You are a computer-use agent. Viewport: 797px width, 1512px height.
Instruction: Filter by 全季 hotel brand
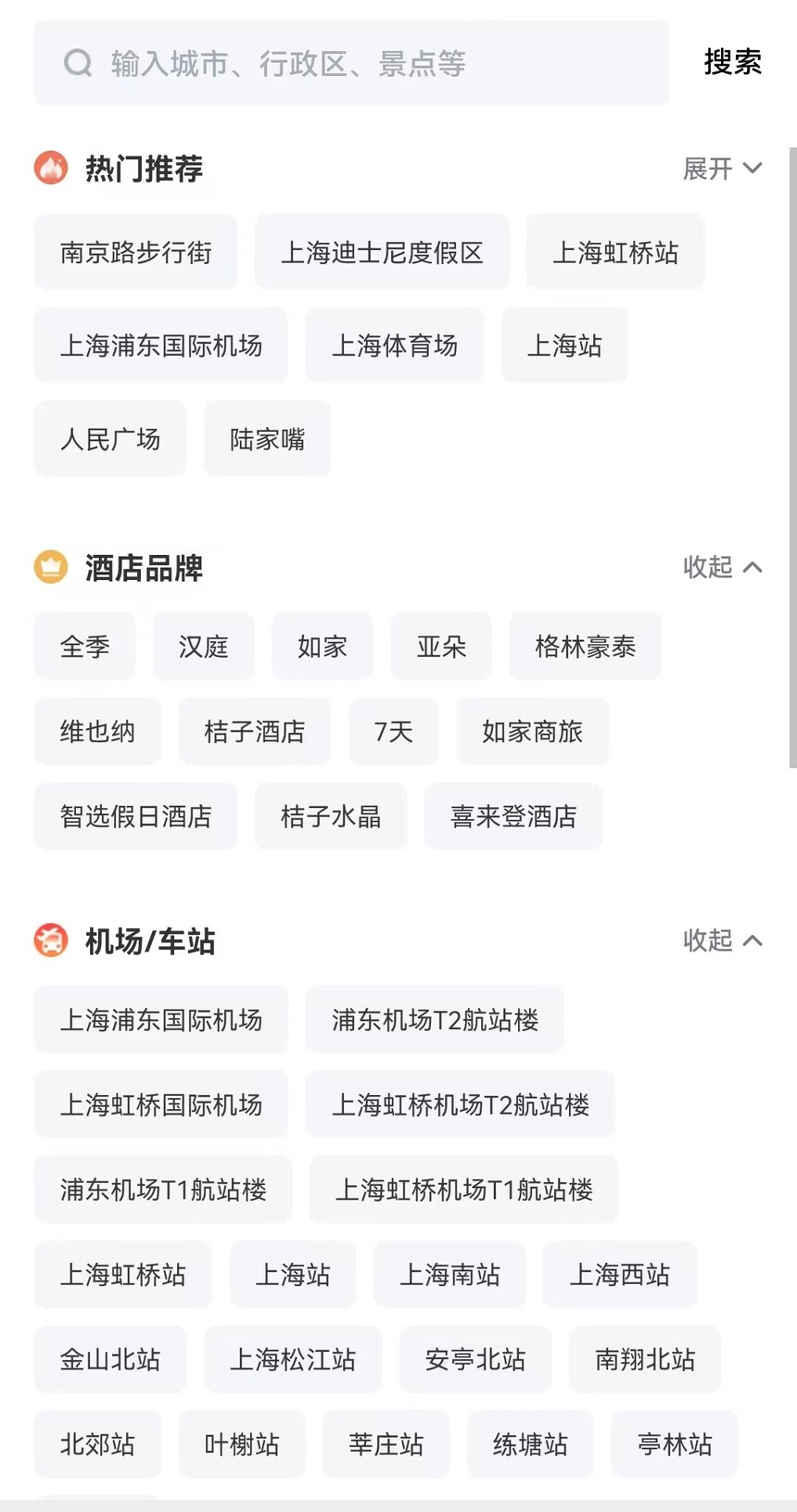pyautogui.click(x=84, y=647)
